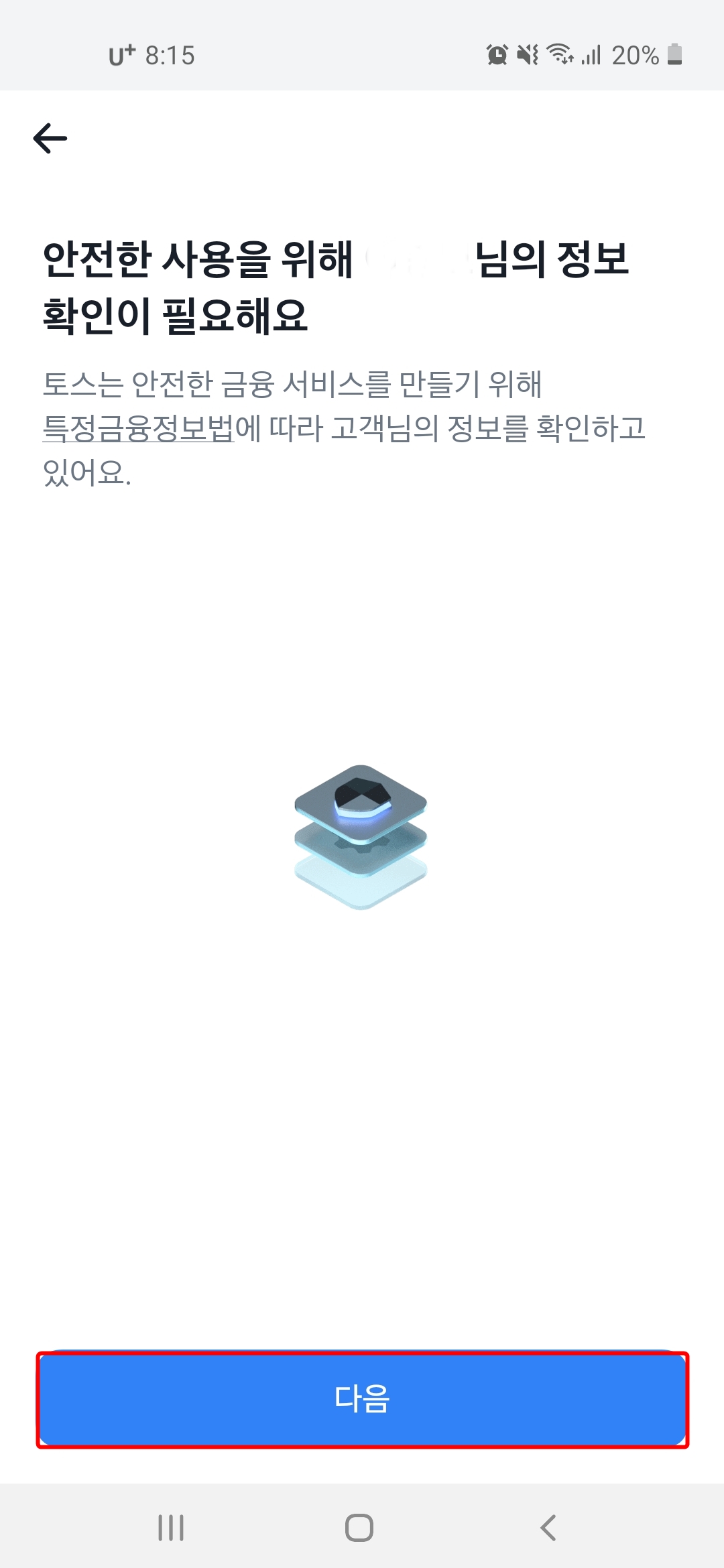Tap the battery indicator in the status bar
Screen dimensions: 724x1568
[x=675, y=56]
